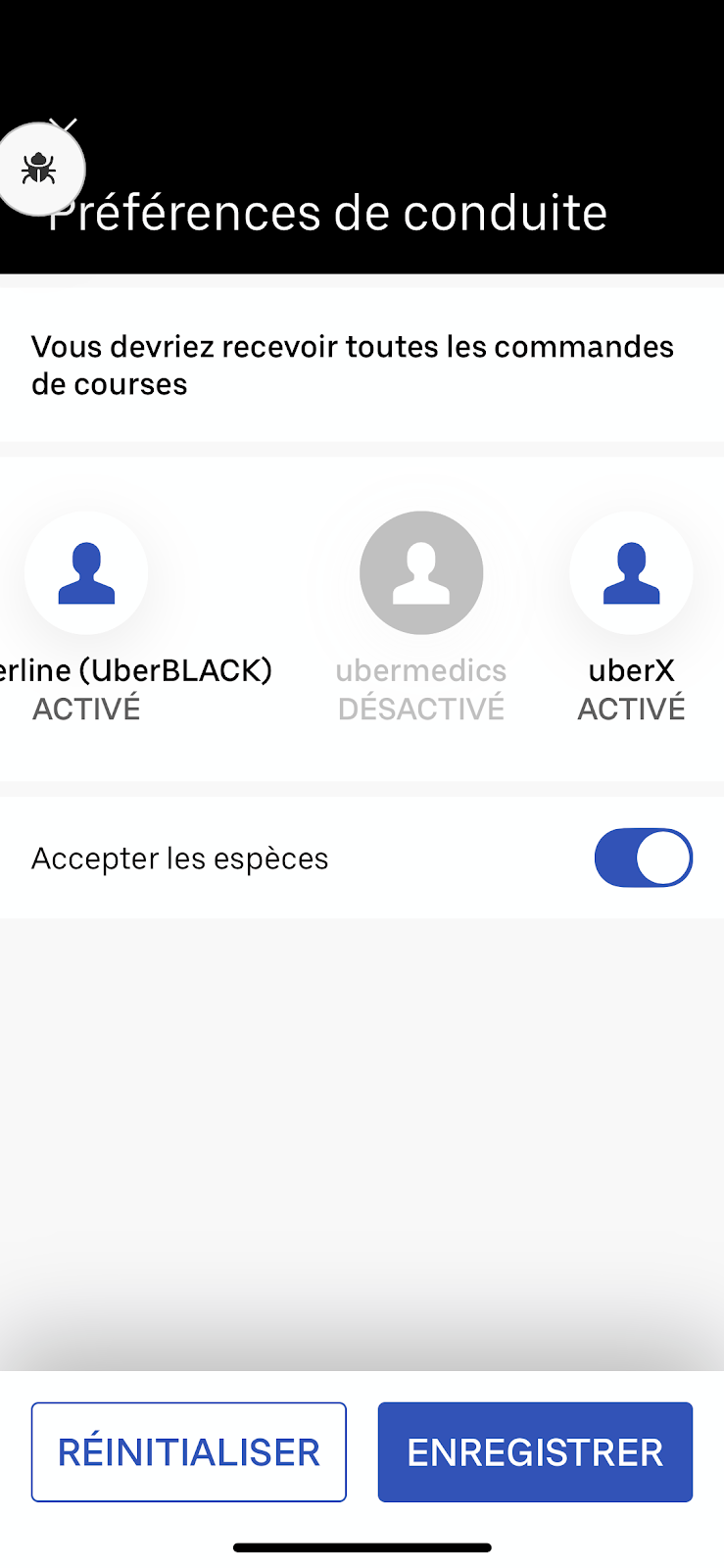Open the debug bug floating button
The width and height of the screenshot is (724, 1568).
pos(39,170)
